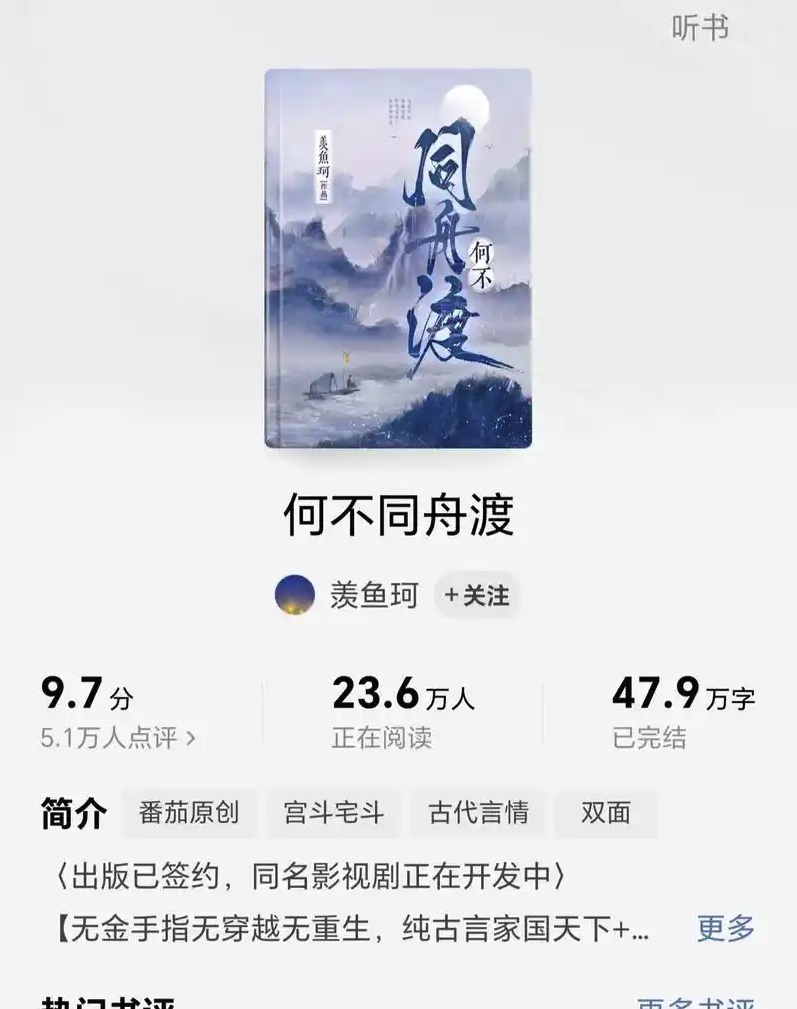797x1009 pixels.
Task: Select the 双面 tag
Action: 605,815
